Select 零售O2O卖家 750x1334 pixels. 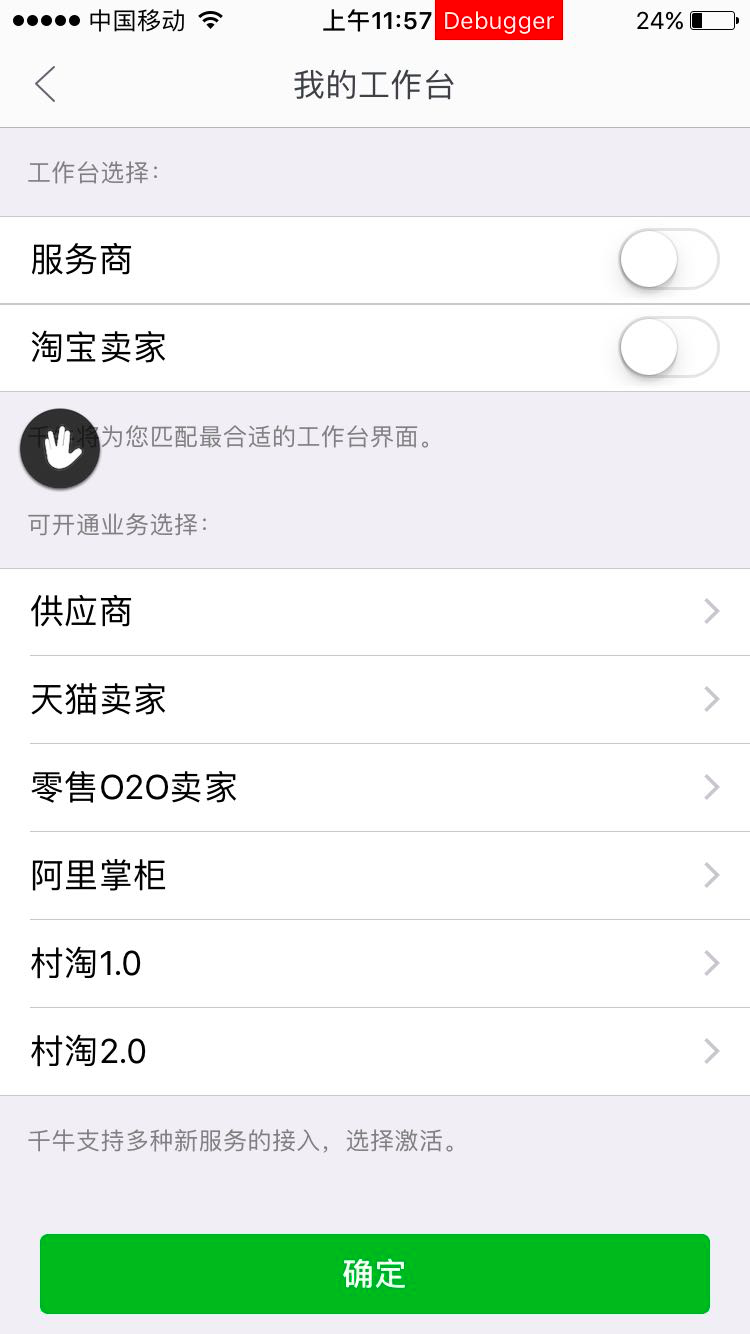coord(375,788)
